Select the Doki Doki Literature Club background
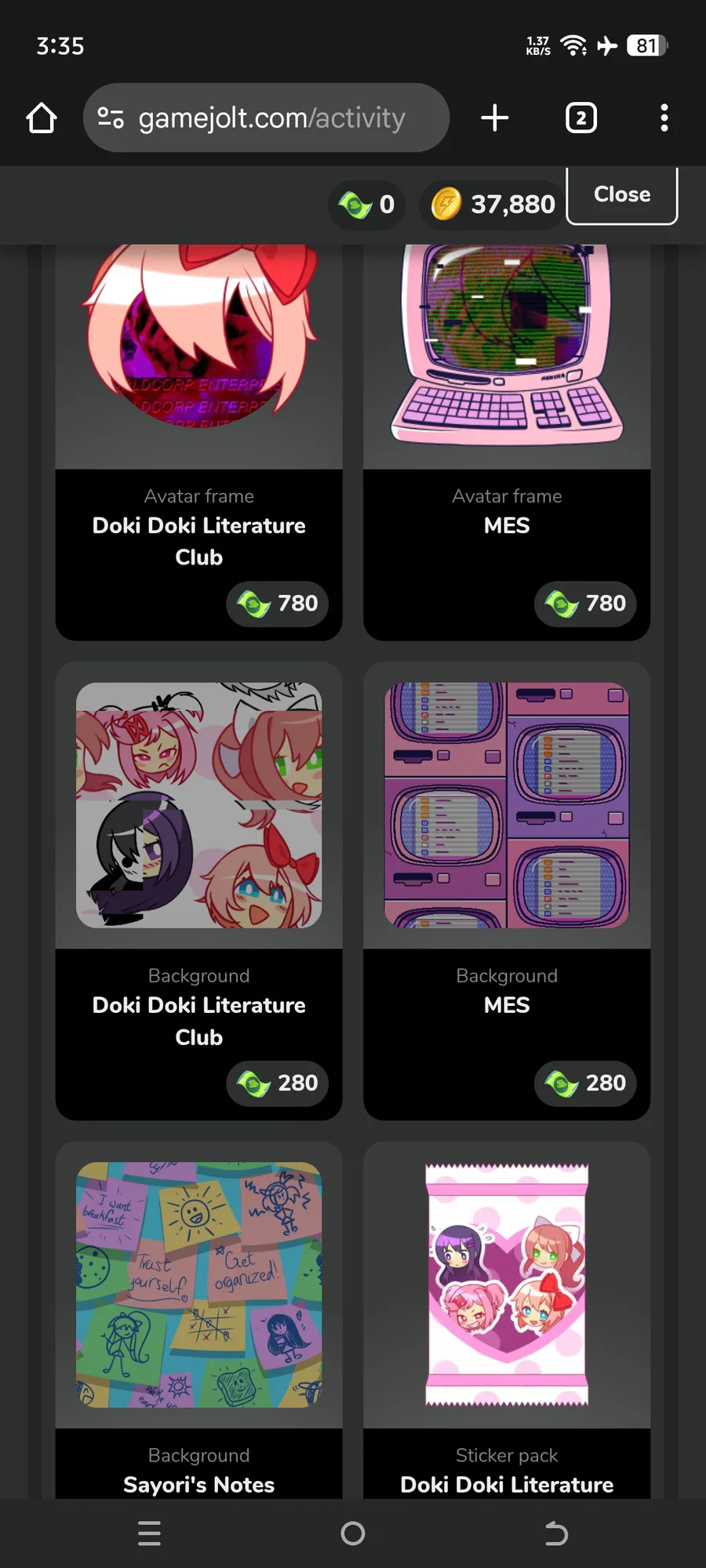This screenshot has height=1568, width=706. [199, 891]
